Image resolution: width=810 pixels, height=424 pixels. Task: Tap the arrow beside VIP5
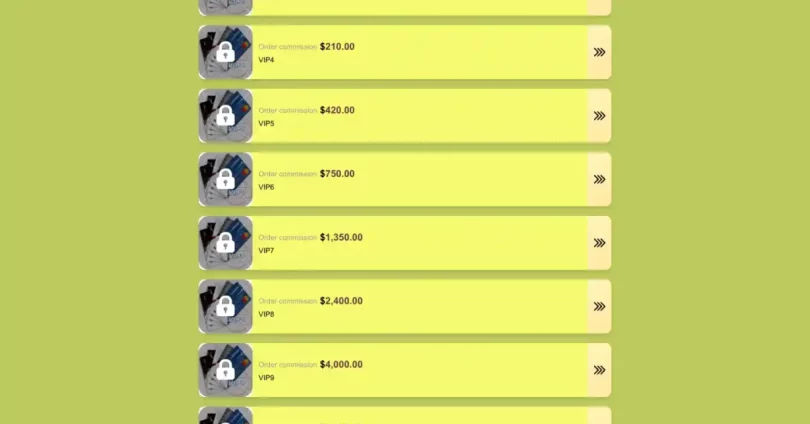point(599,116)
